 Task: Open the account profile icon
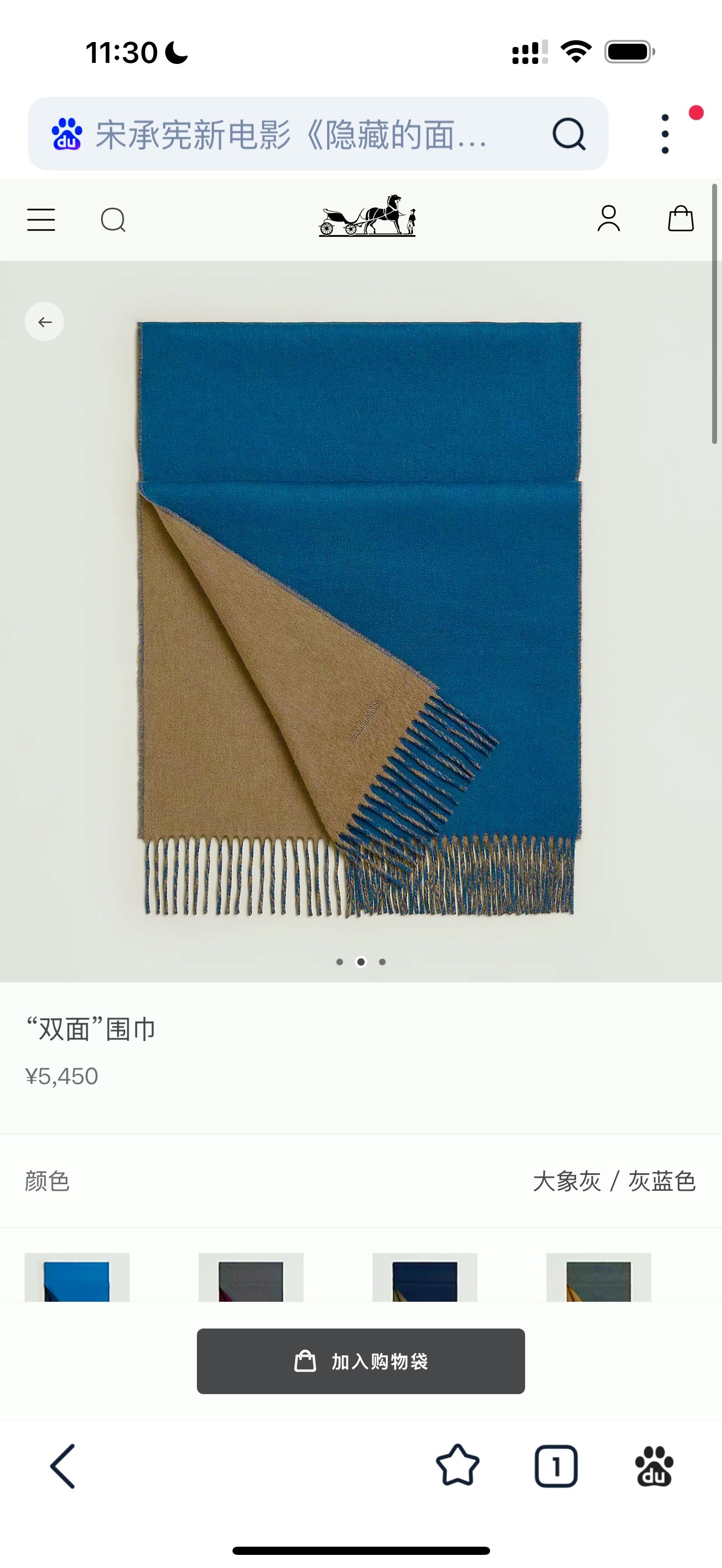[x=608, y=220]
